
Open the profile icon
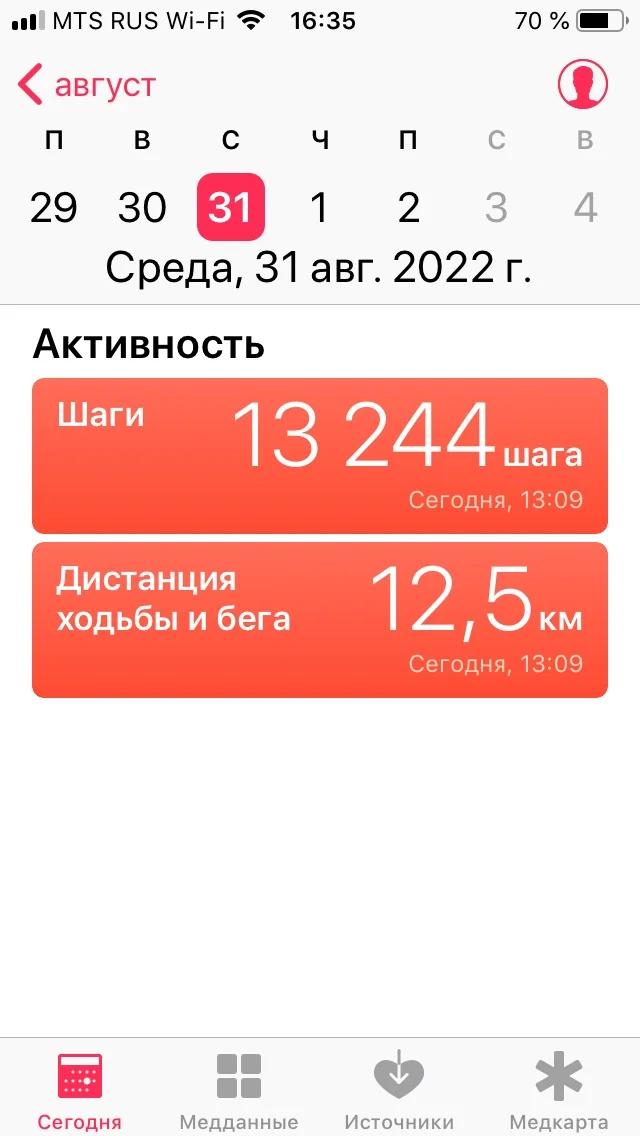click(582, 84)
